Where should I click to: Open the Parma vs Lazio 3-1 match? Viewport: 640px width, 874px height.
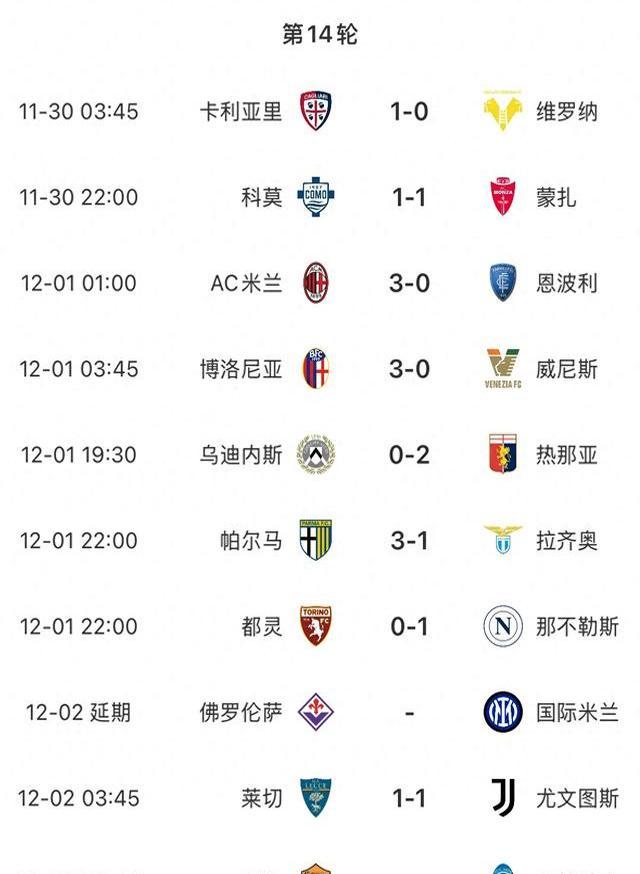408,541
